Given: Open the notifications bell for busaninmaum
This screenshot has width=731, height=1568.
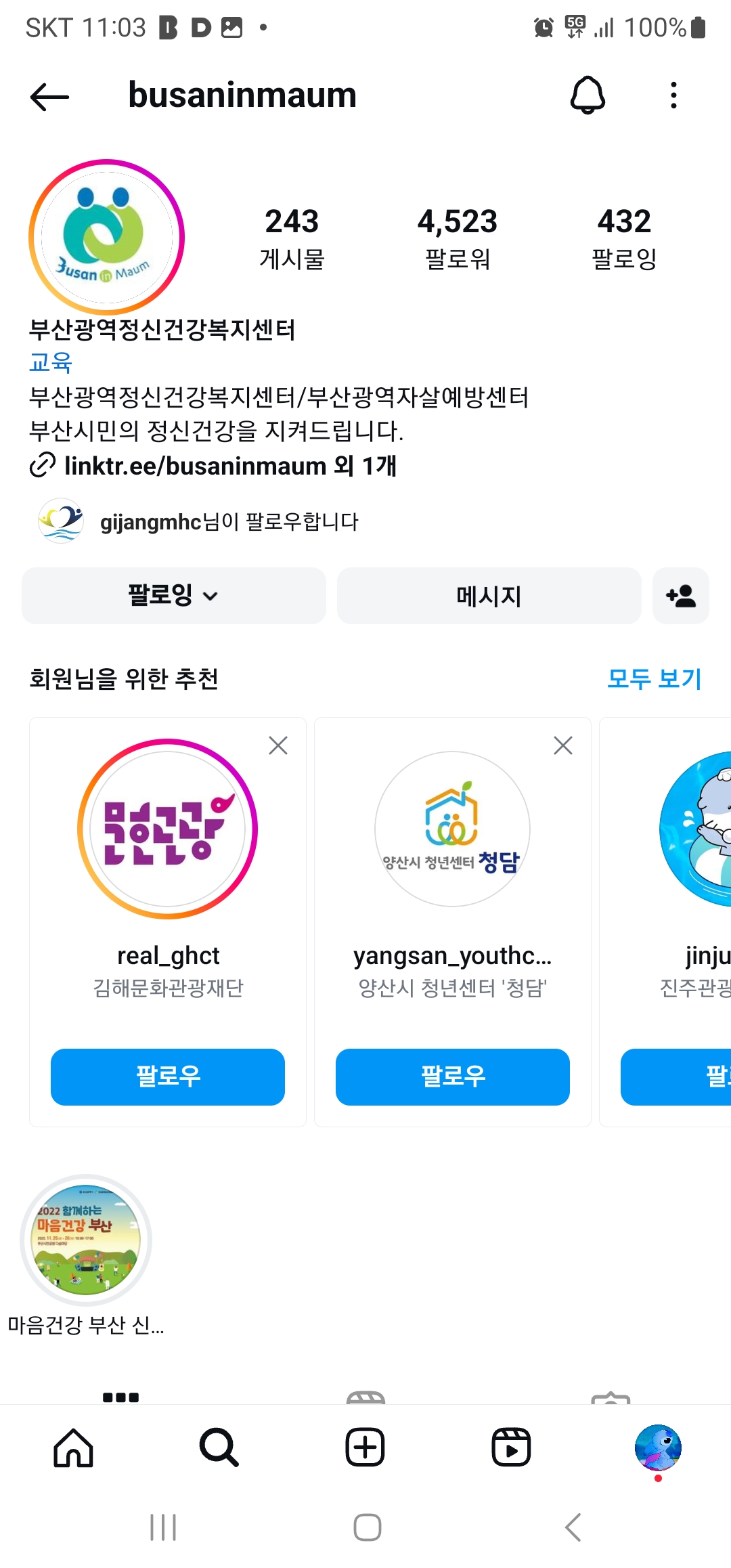Looking at the screenshot, I should pos(587,95).
